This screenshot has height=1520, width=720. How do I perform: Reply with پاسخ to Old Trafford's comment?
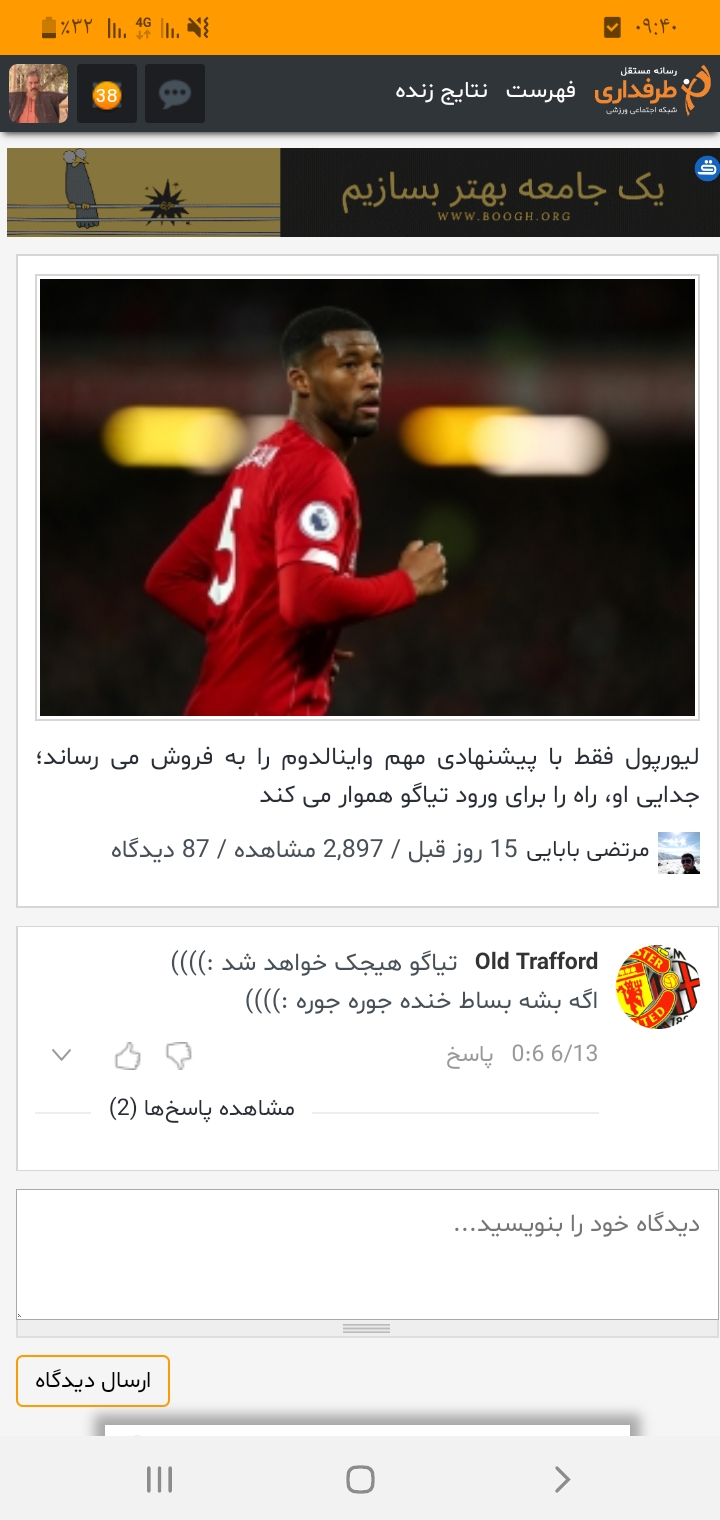click(469, 1054)
